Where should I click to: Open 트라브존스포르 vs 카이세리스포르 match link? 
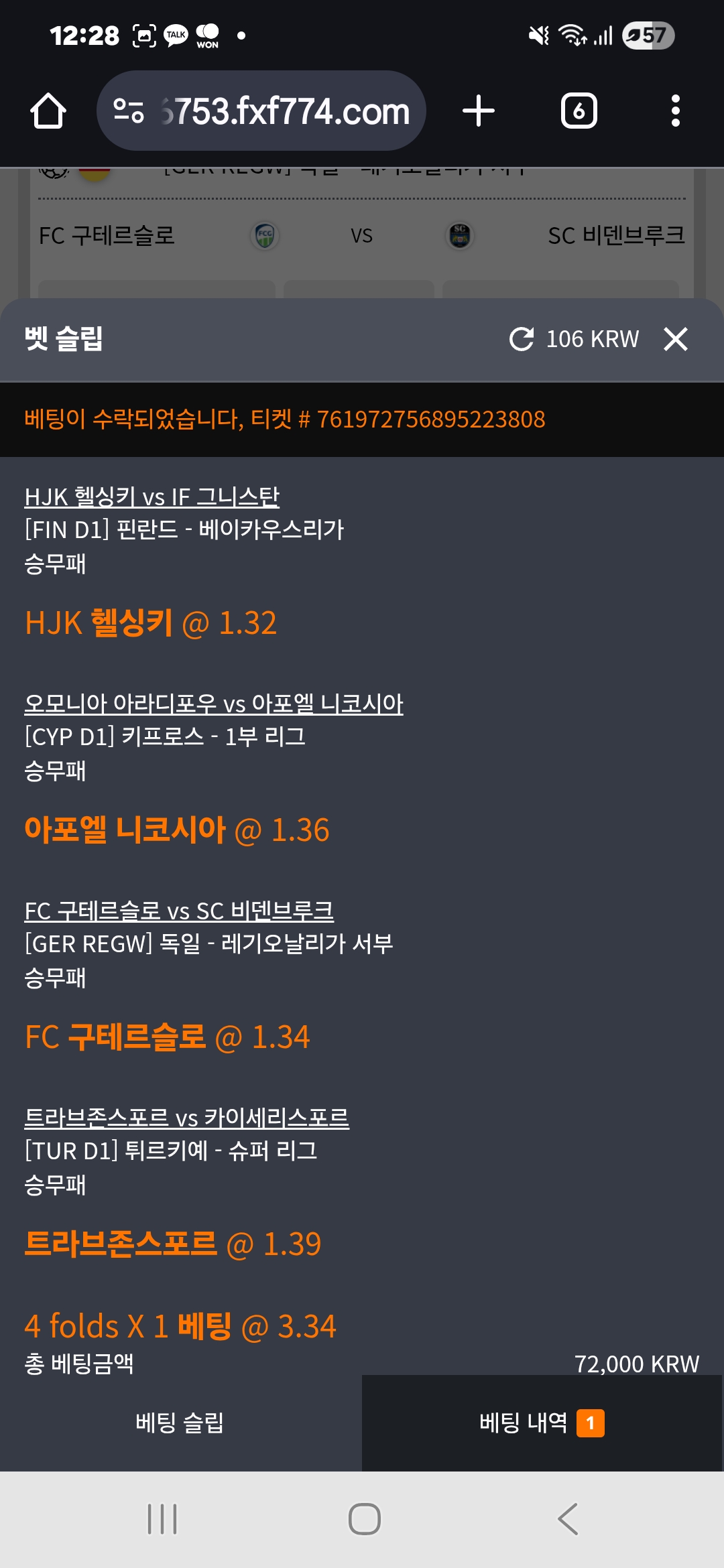[x=186, y=1118]
